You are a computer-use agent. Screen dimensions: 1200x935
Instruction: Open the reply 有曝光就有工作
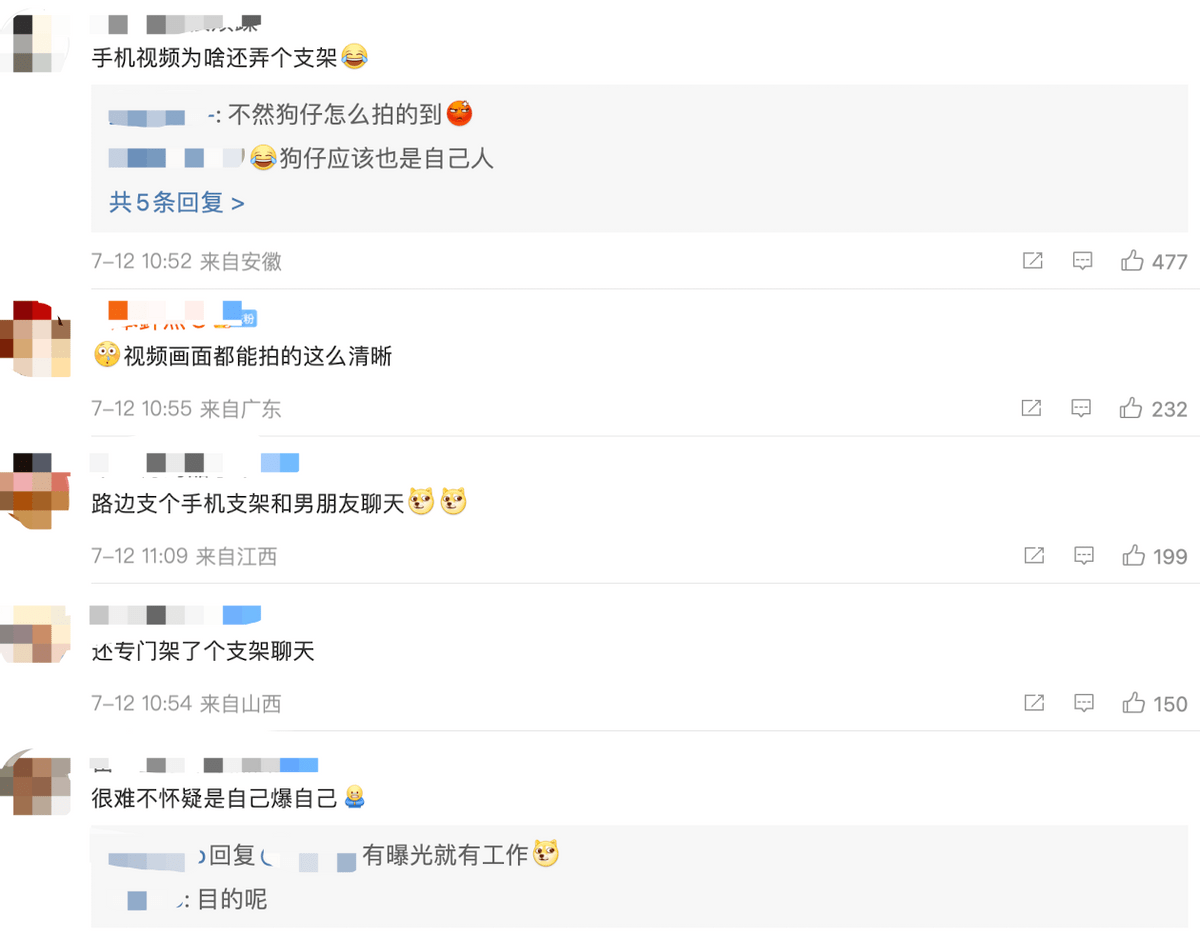coord(444,855)
